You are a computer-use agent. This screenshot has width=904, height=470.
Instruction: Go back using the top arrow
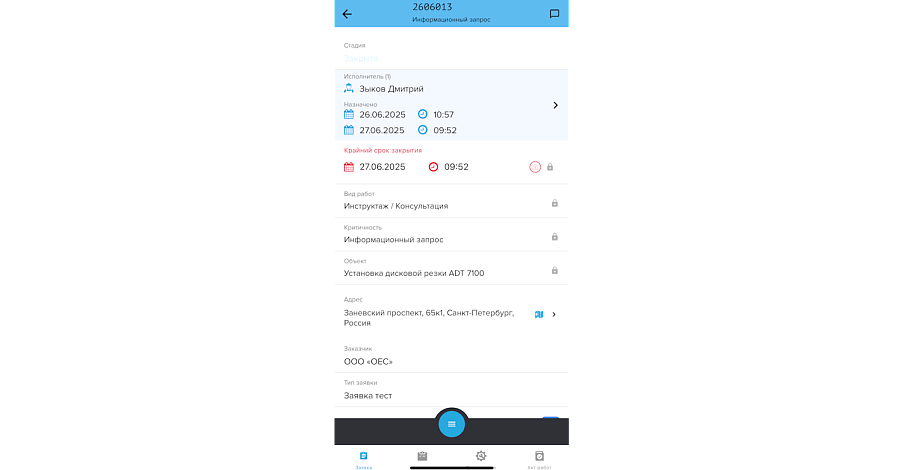coord(347,14)
